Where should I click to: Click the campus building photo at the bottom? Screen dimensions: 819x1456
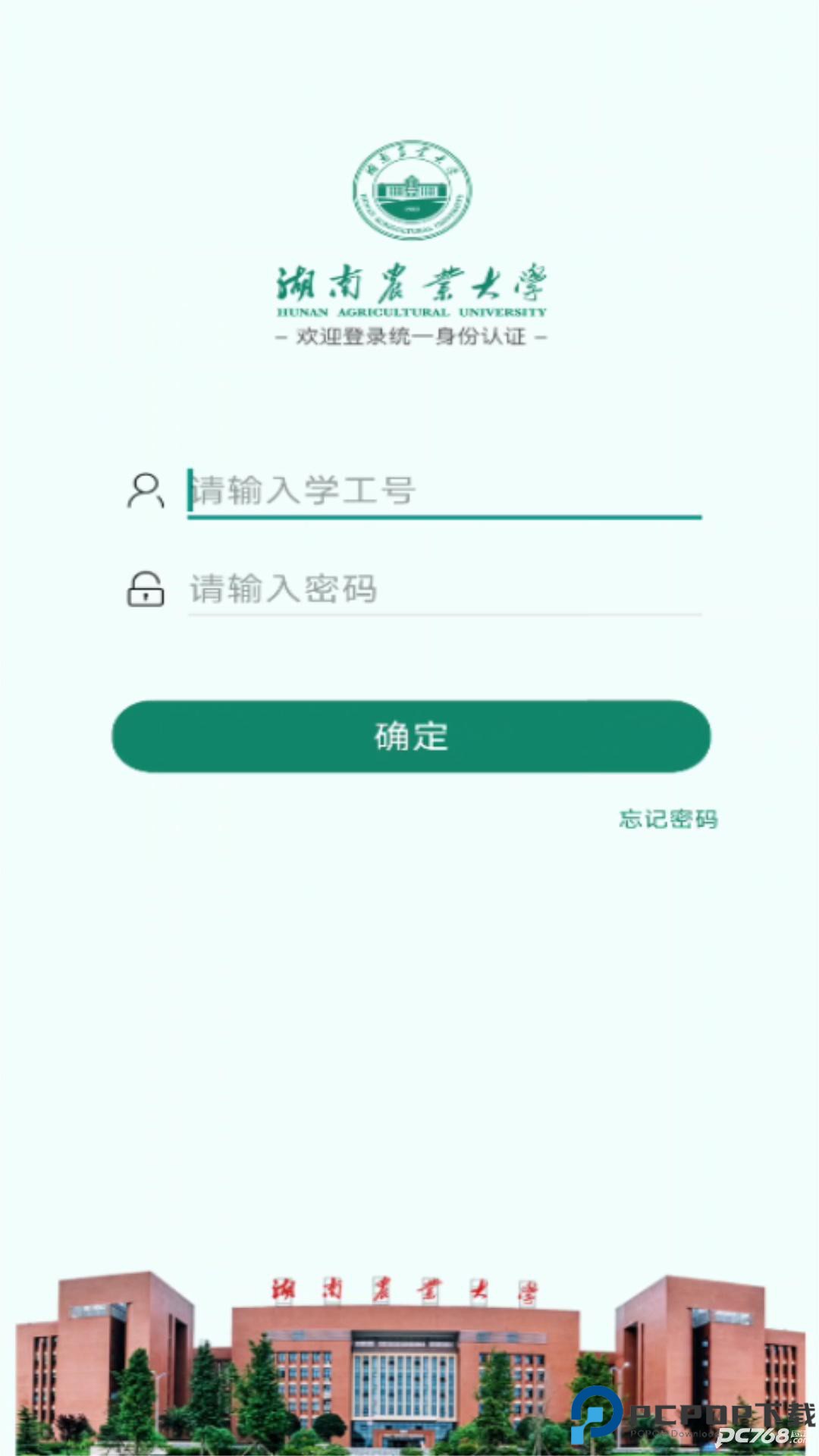click(409, 1357)
